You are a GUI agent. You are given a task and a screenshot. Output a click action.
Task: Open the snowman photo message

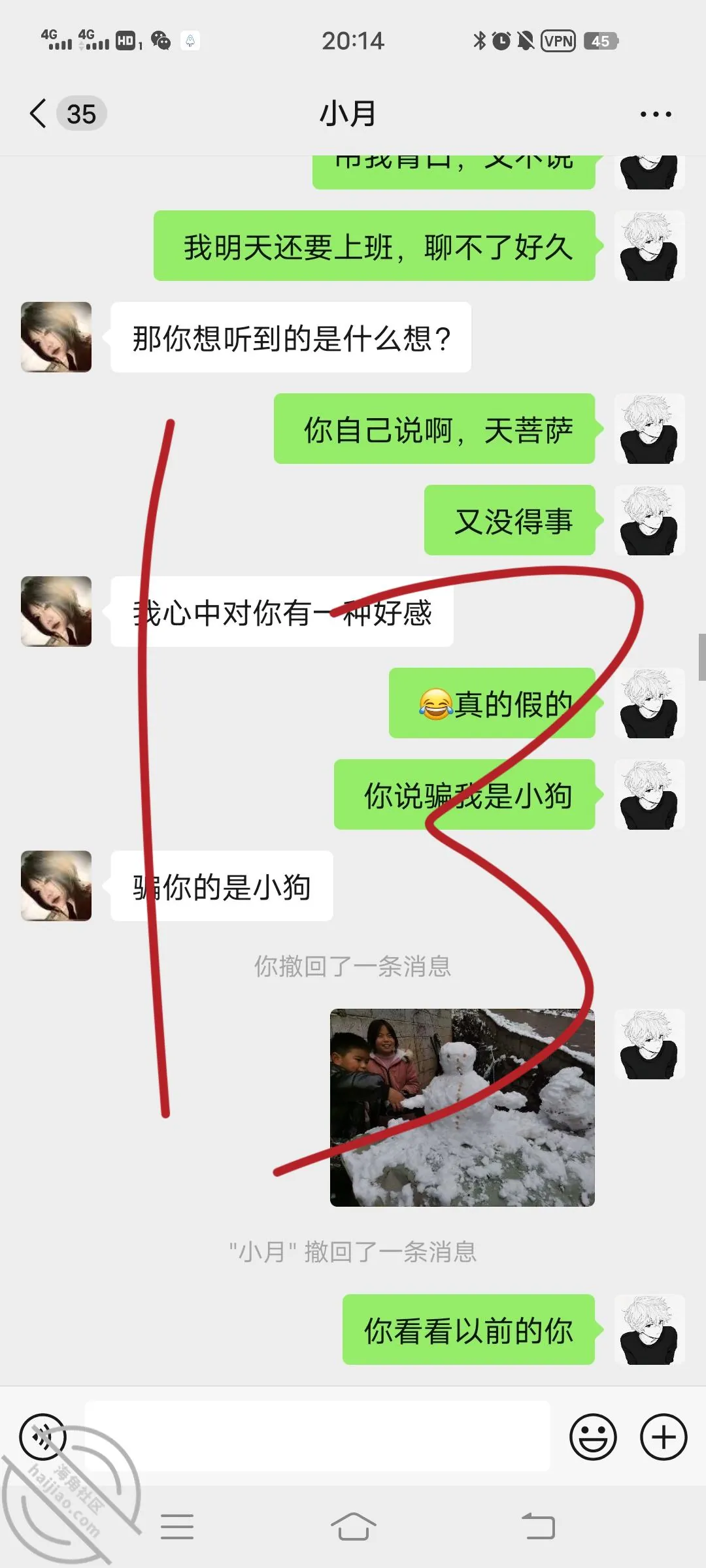462,1107
